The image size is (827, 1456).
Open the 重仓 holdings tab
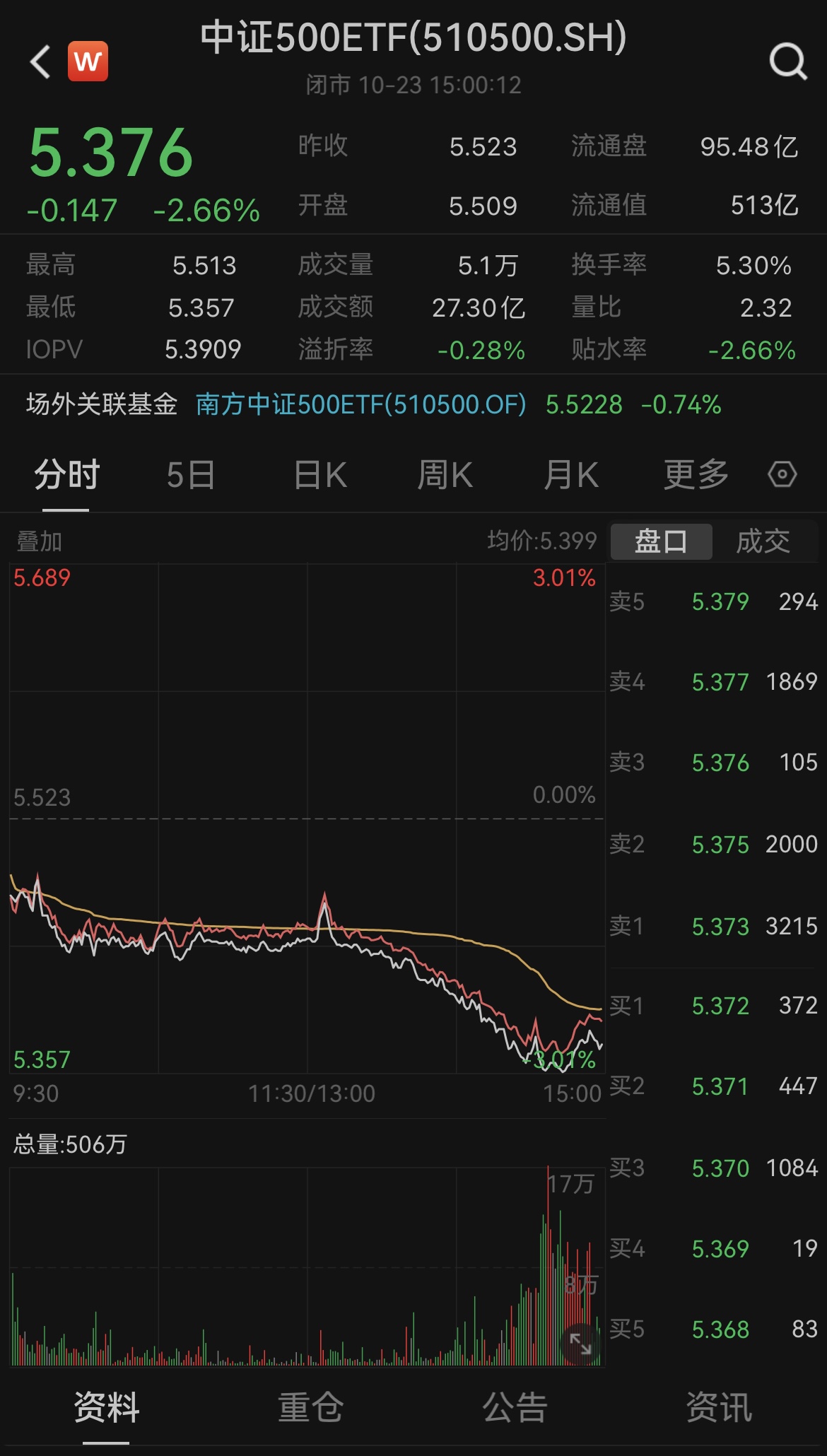pyautogui.click(x=310, y=1407)
